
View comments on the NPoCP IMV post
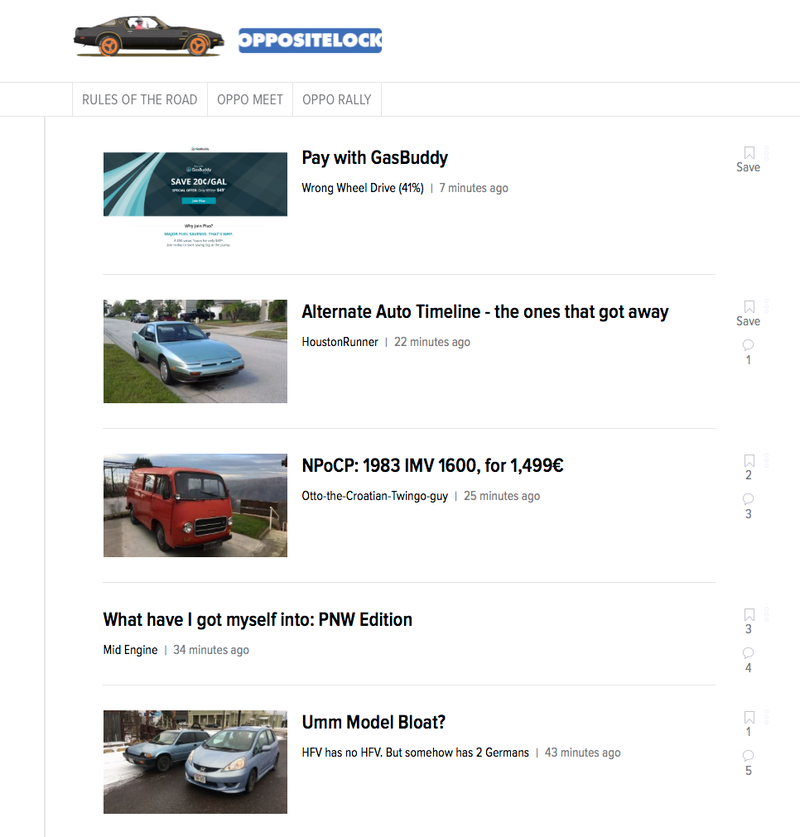748,505
